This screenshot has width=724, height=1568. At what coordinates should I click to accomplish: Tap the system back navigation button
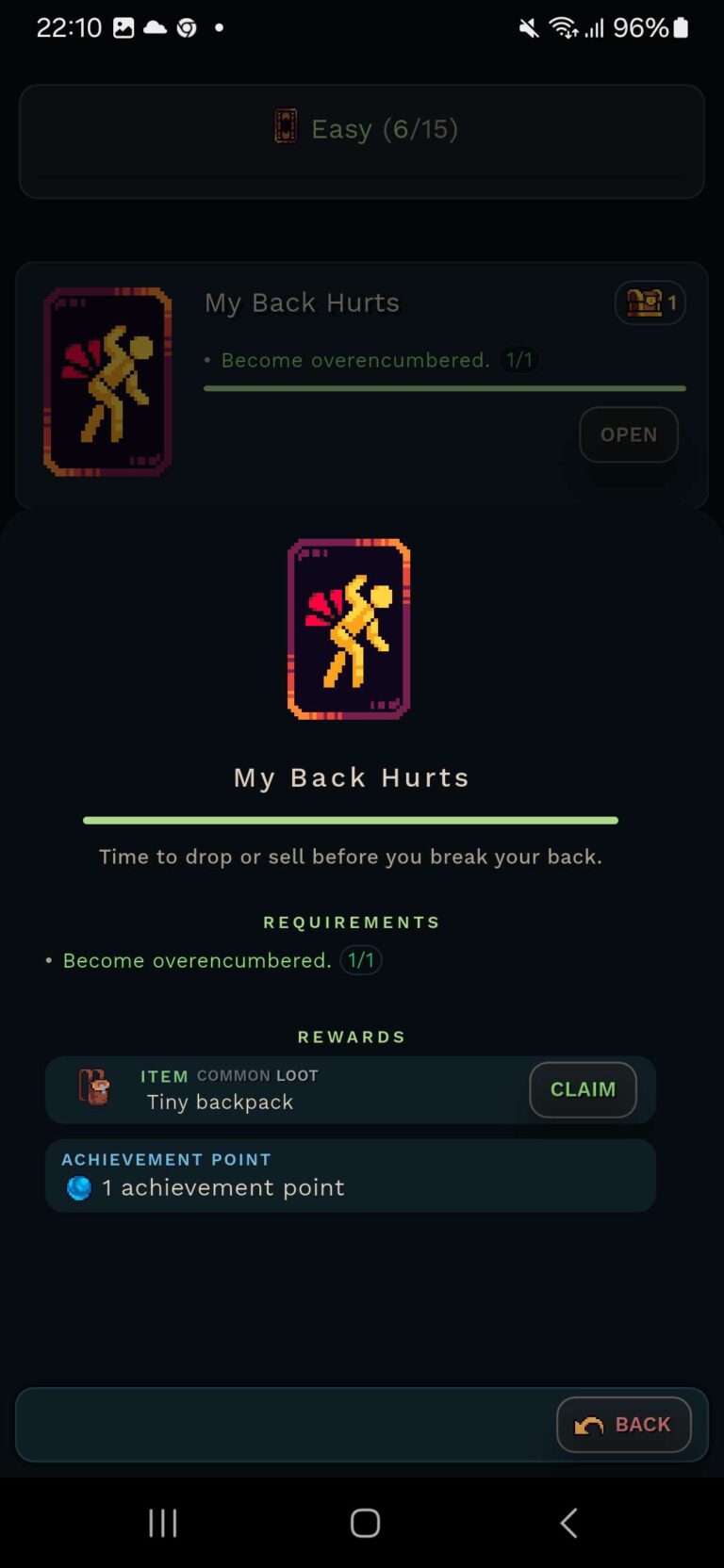[x=568, y=1522]
